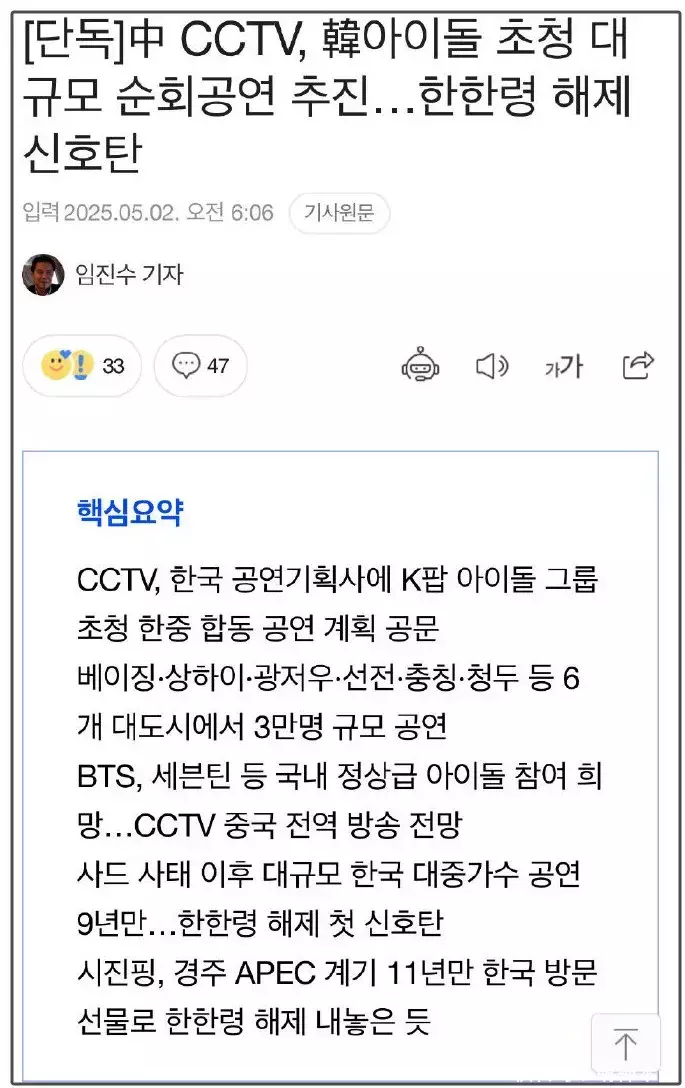685x1088 pixels.
Task: Jump back to top with arrow button
Action: [x=625, y=1043]
